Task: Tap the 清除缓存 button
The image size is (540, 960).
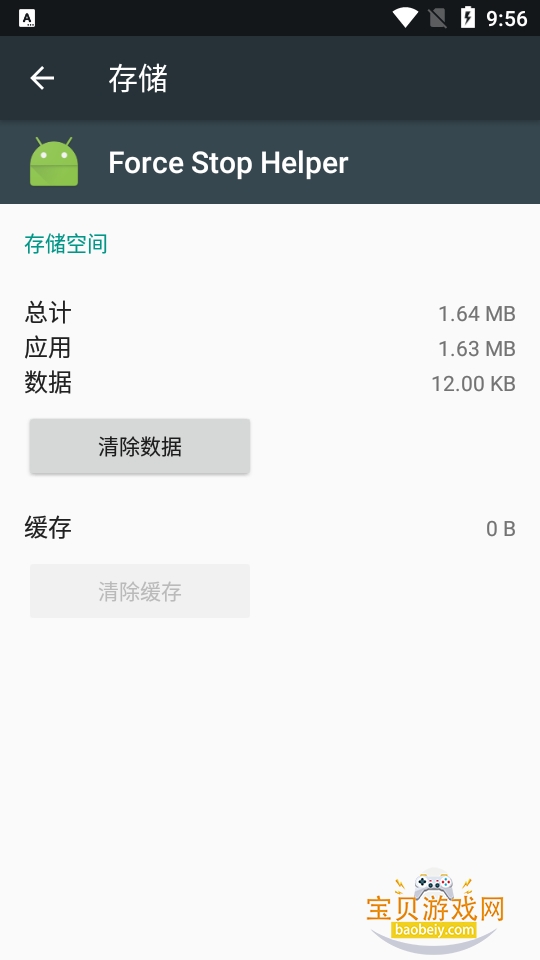Action: (140, 591)
